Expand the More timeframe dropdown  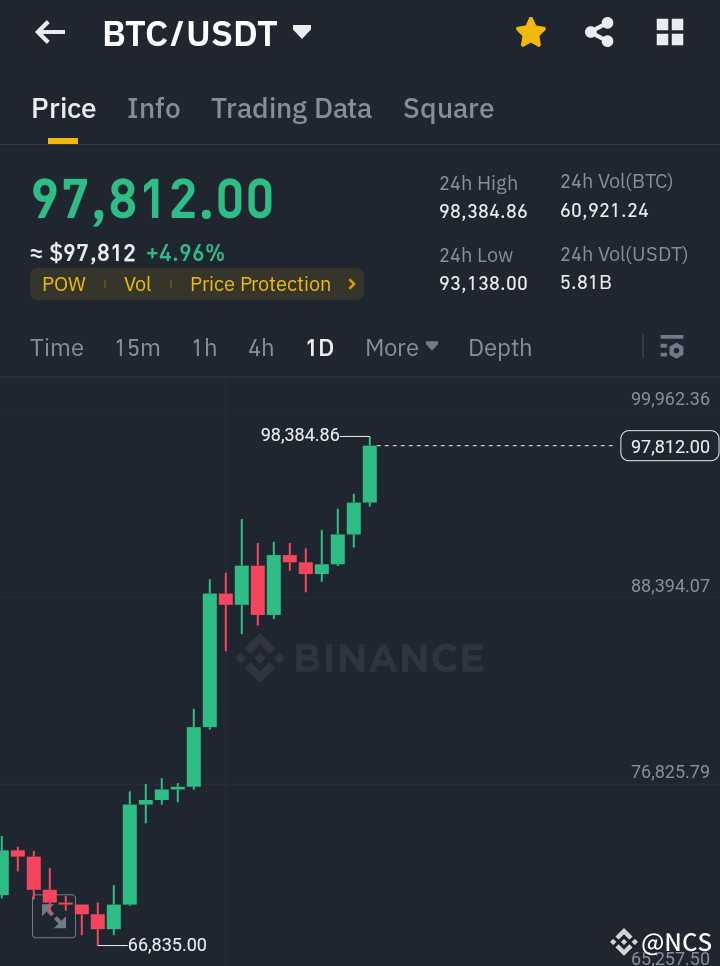[x=401, y=347]
